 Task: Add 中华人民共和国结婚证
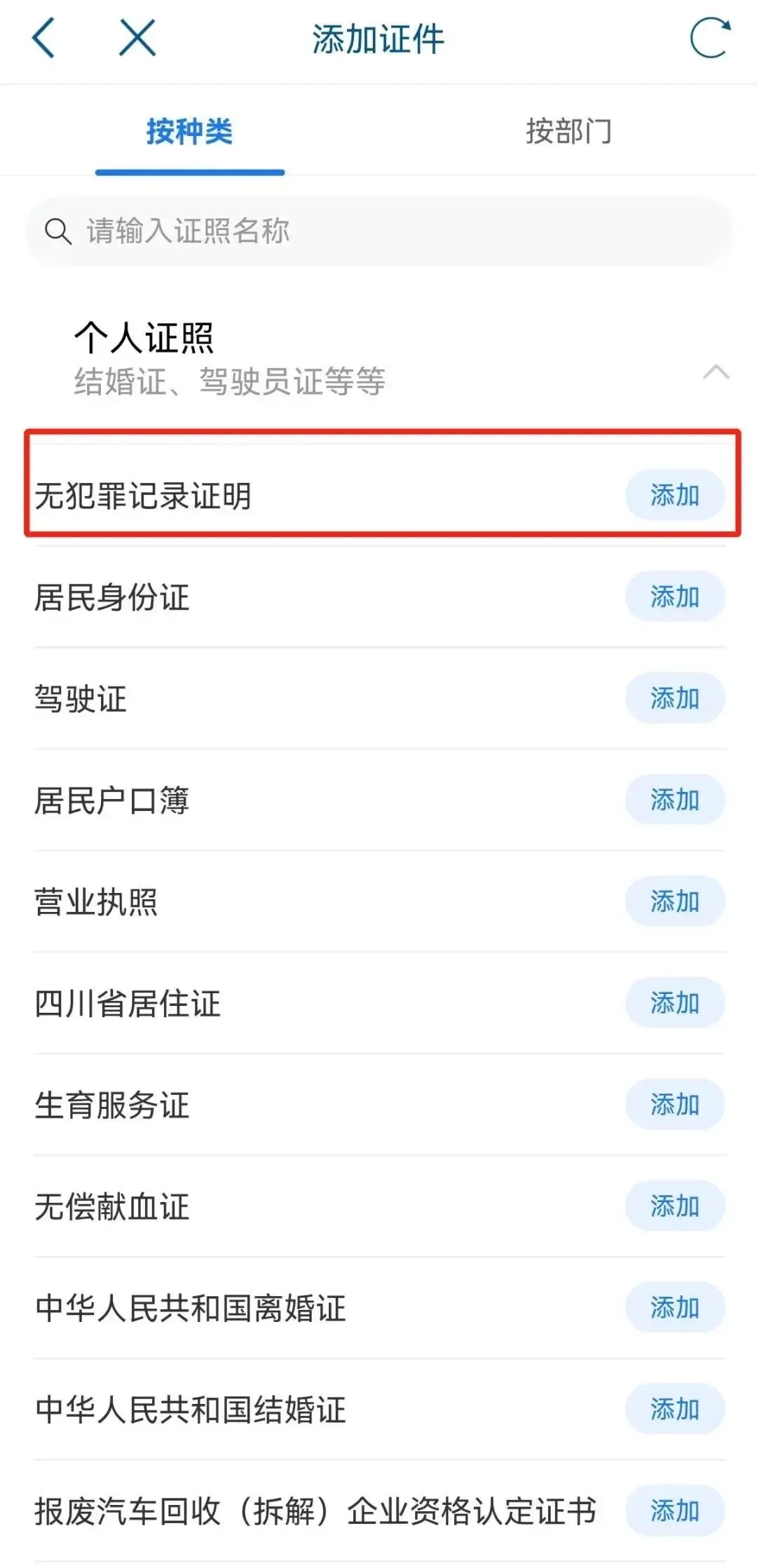[x=674, y=1410]
